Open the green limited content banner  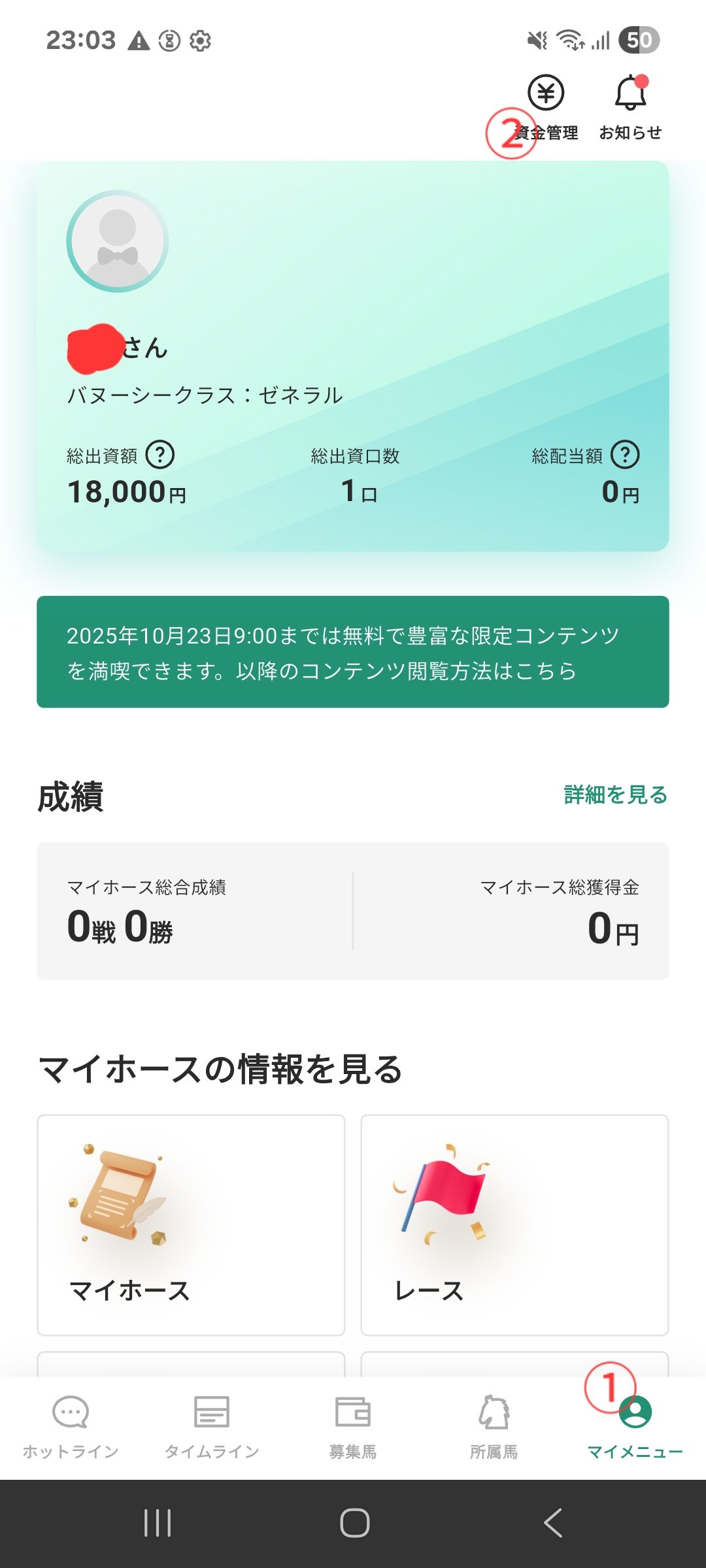pyautogui.click(x=353, y=651)
